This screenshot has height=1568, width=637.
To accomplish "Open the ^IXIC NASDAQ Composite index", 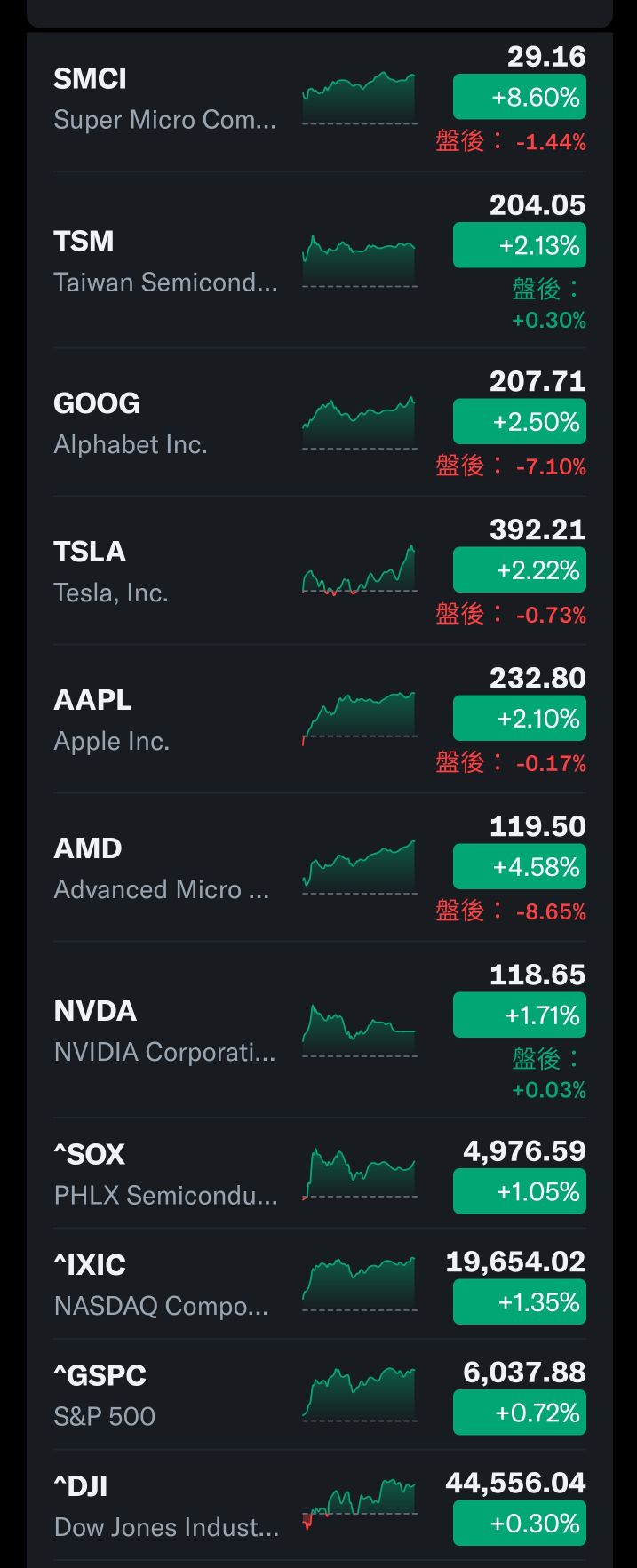I will 165,1285.
